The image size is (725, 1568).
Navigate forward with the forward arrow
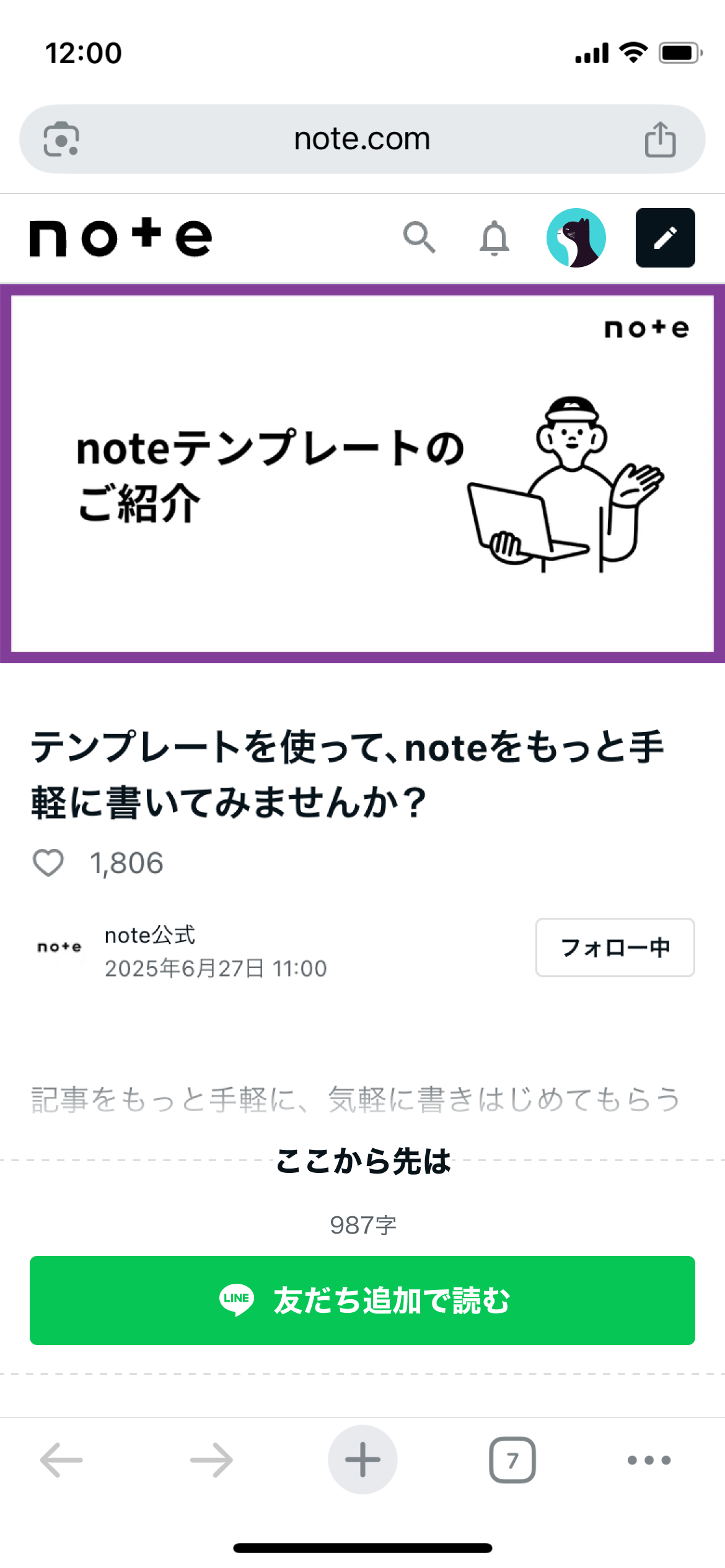tap(211, 1459)
